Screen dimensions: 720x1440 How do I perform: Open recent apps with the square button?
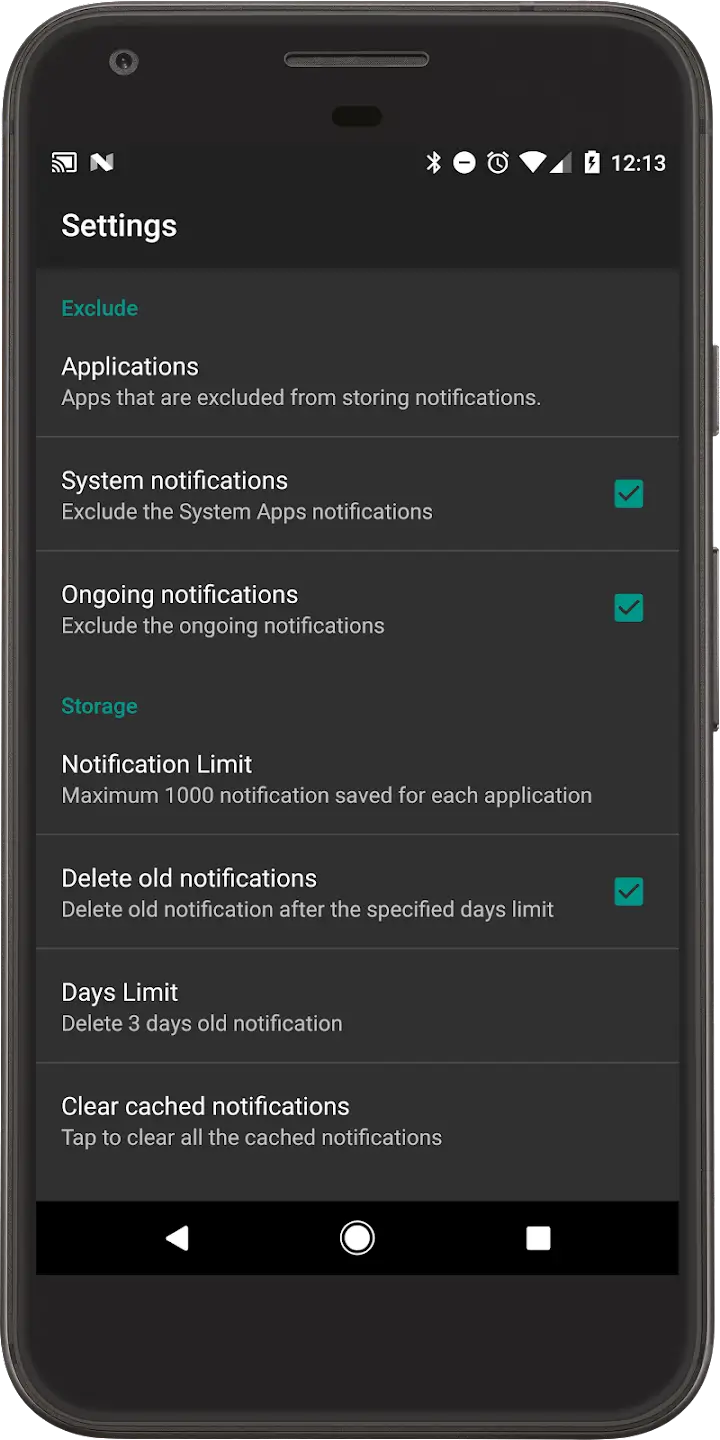pos(537,1238)
